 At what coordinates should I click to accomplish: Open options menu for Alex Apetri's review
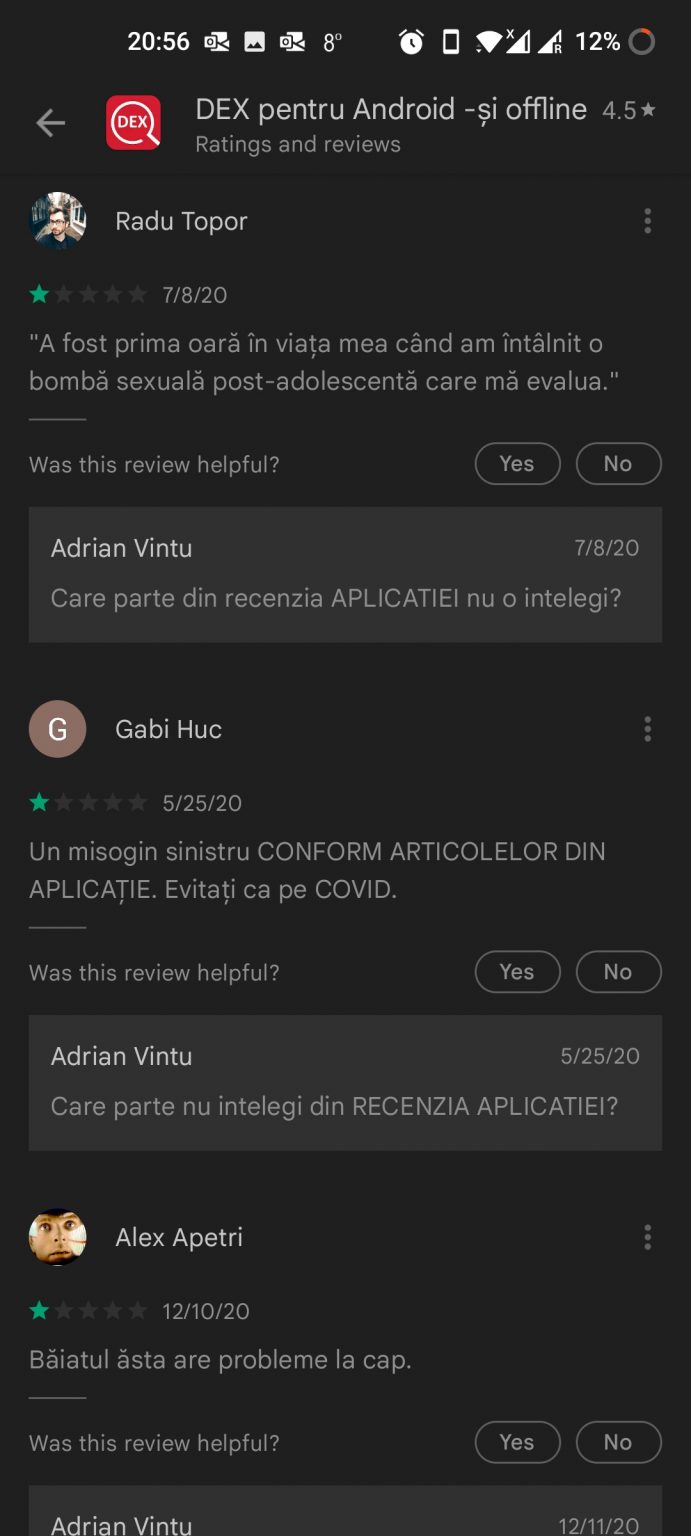648,1237
